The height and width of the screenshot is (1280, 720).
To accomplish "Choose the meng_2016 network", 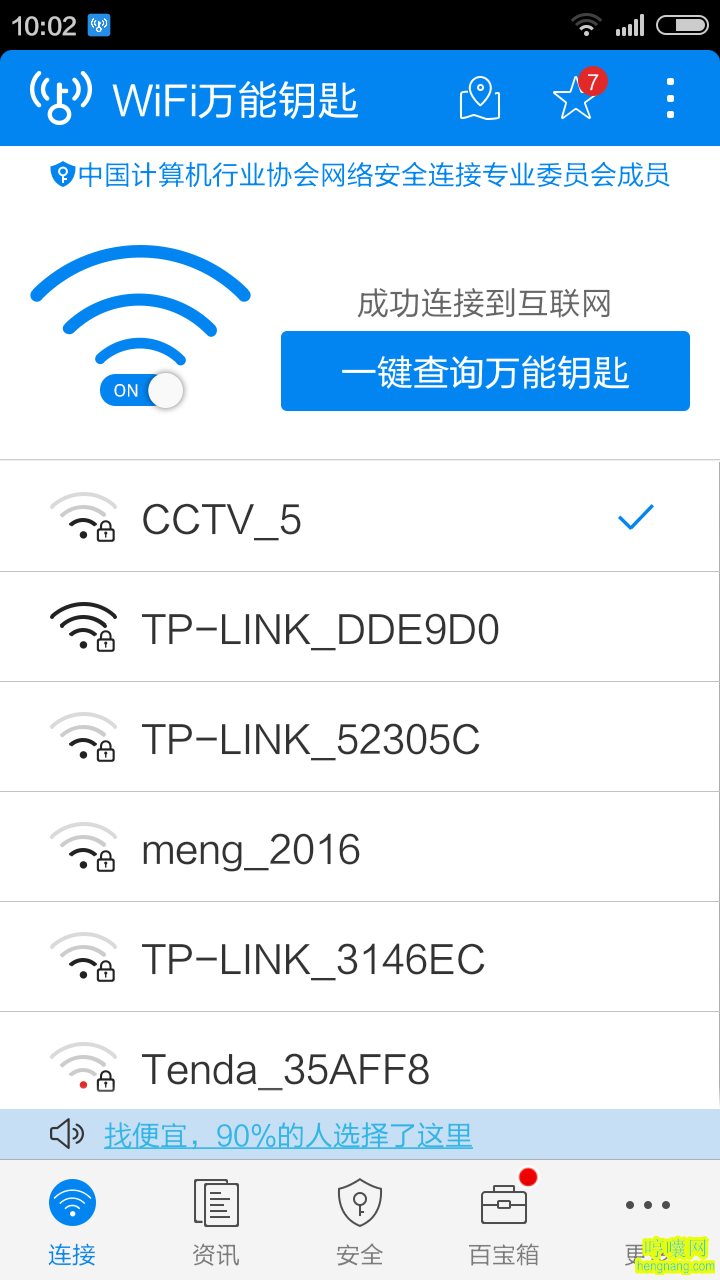I will coord(360,848).
